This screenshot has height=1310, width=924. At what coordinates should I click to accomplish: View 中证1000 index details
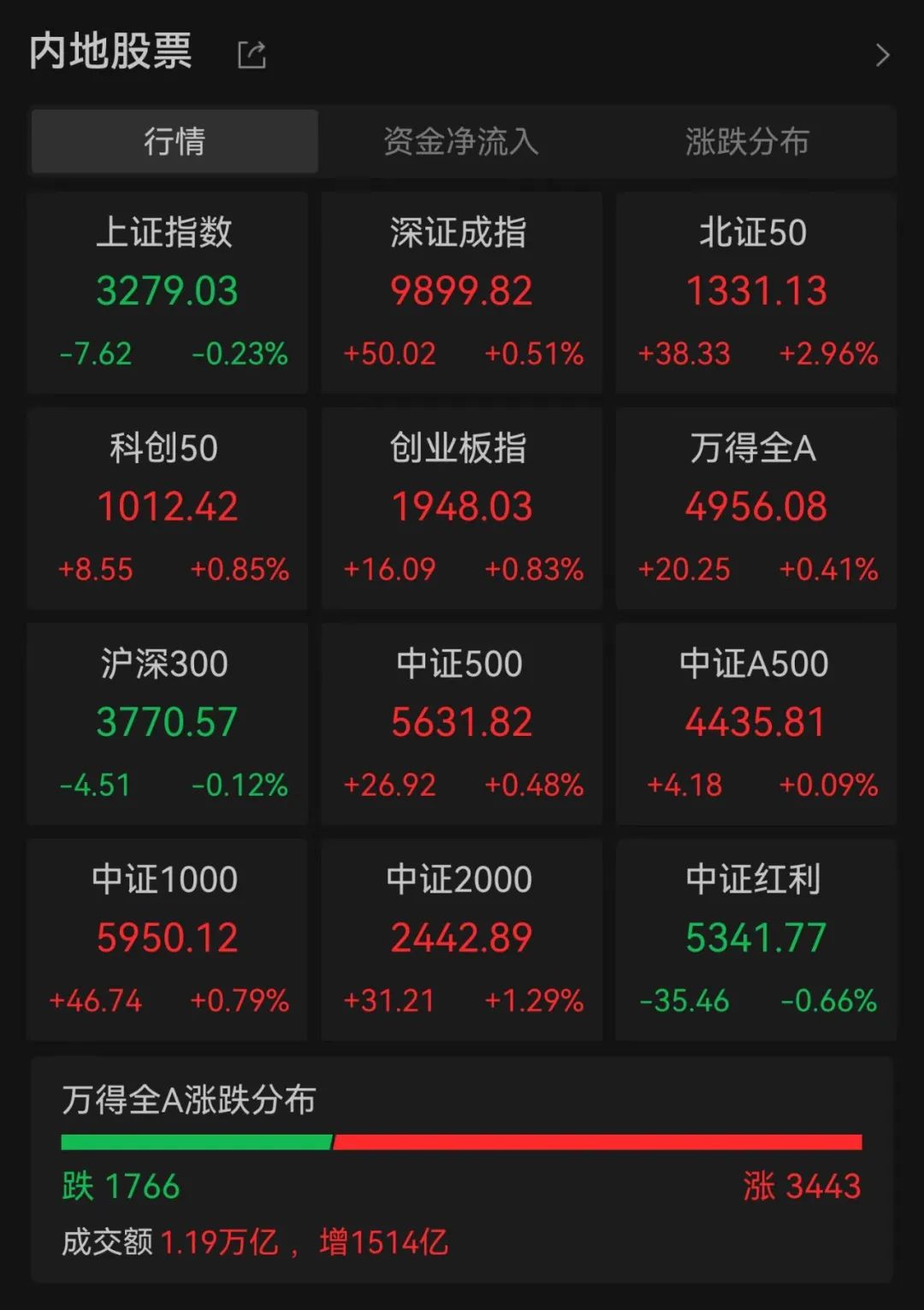pyautogui.click(x=167, y=940)
